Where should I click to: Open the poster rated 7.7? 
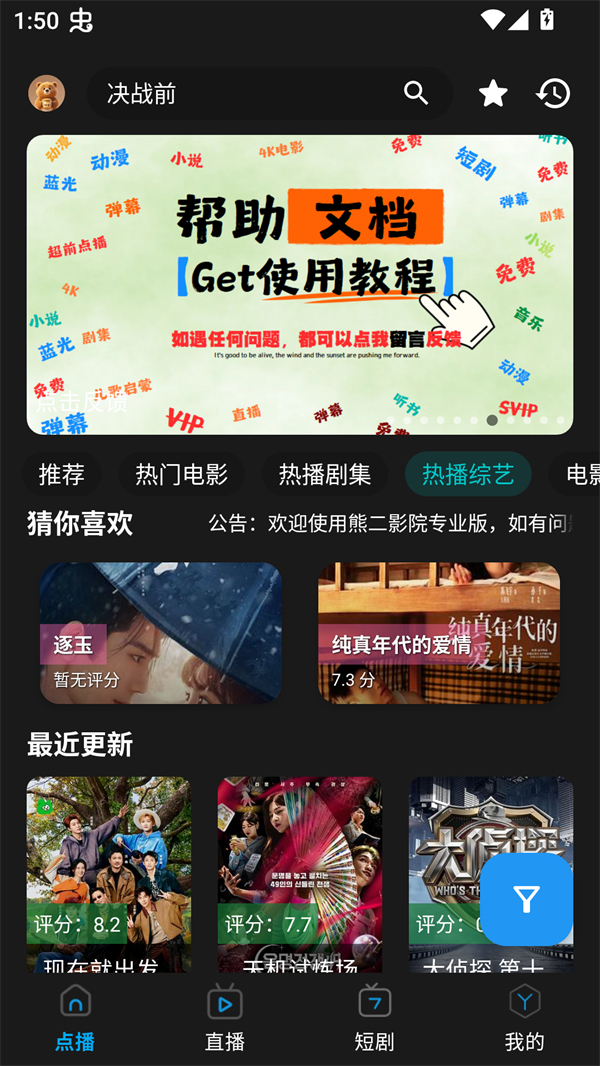pyautogui.click(x=299, y=872)
